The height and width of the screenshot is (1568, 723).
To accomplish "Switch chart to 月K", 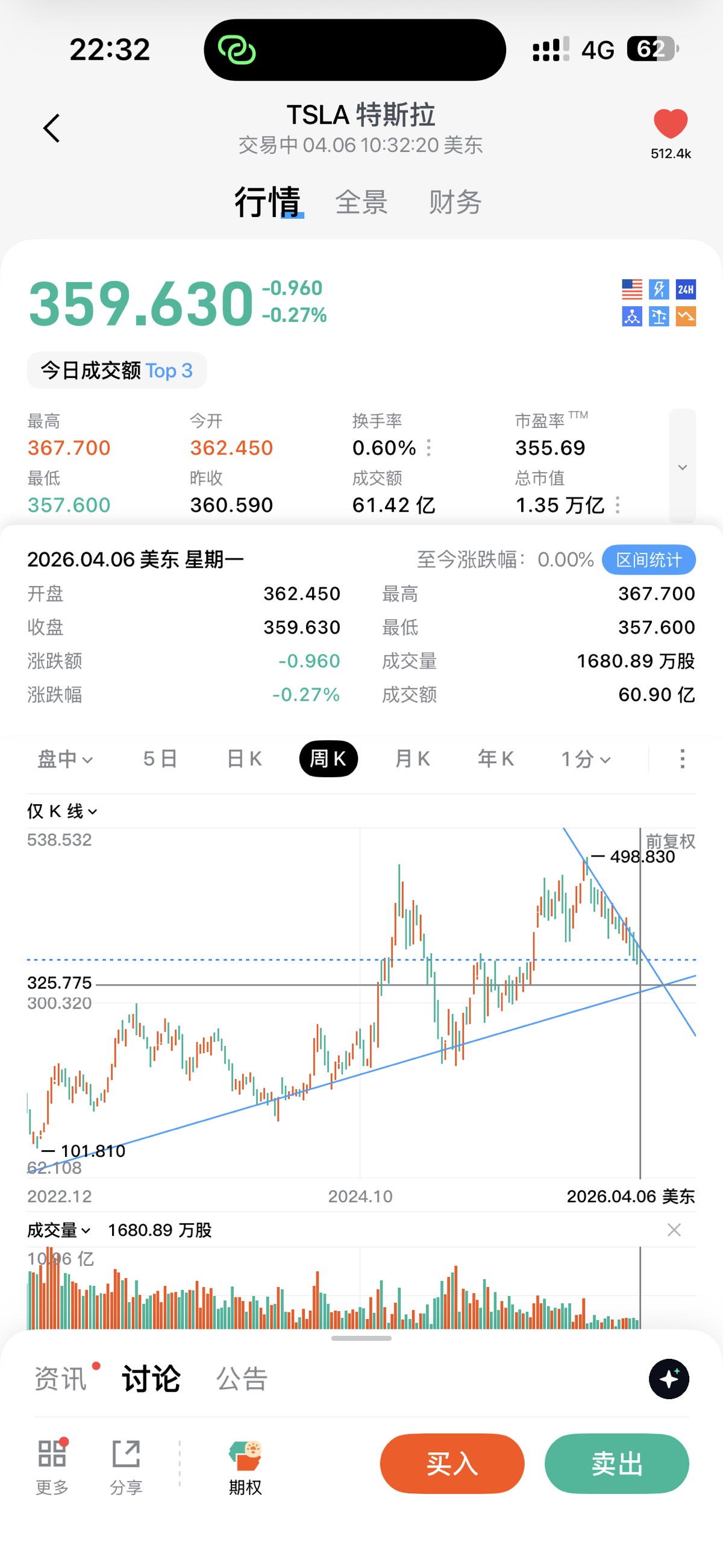I will click(413, 759).
